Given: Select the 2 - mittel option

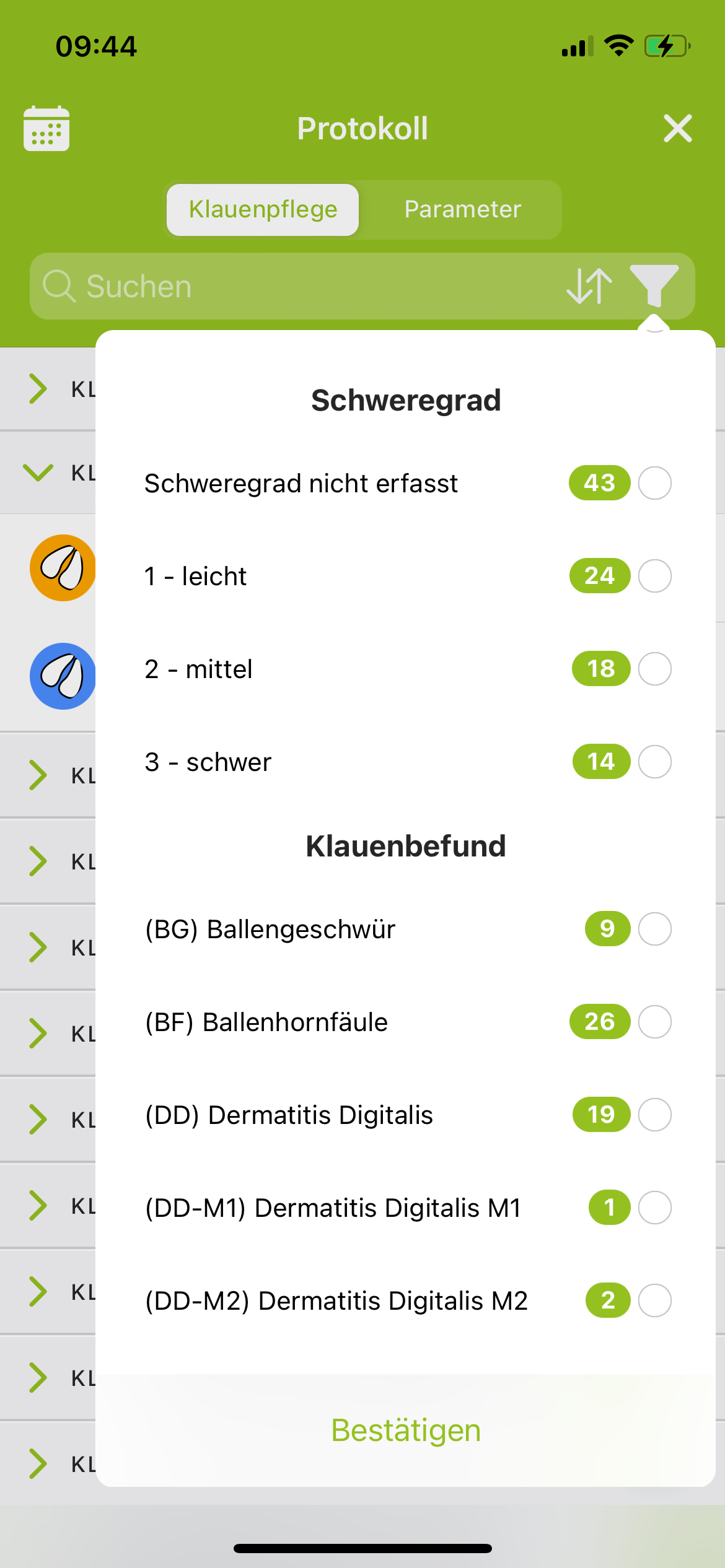Looking at the screenshot, I should click(406, 669).
